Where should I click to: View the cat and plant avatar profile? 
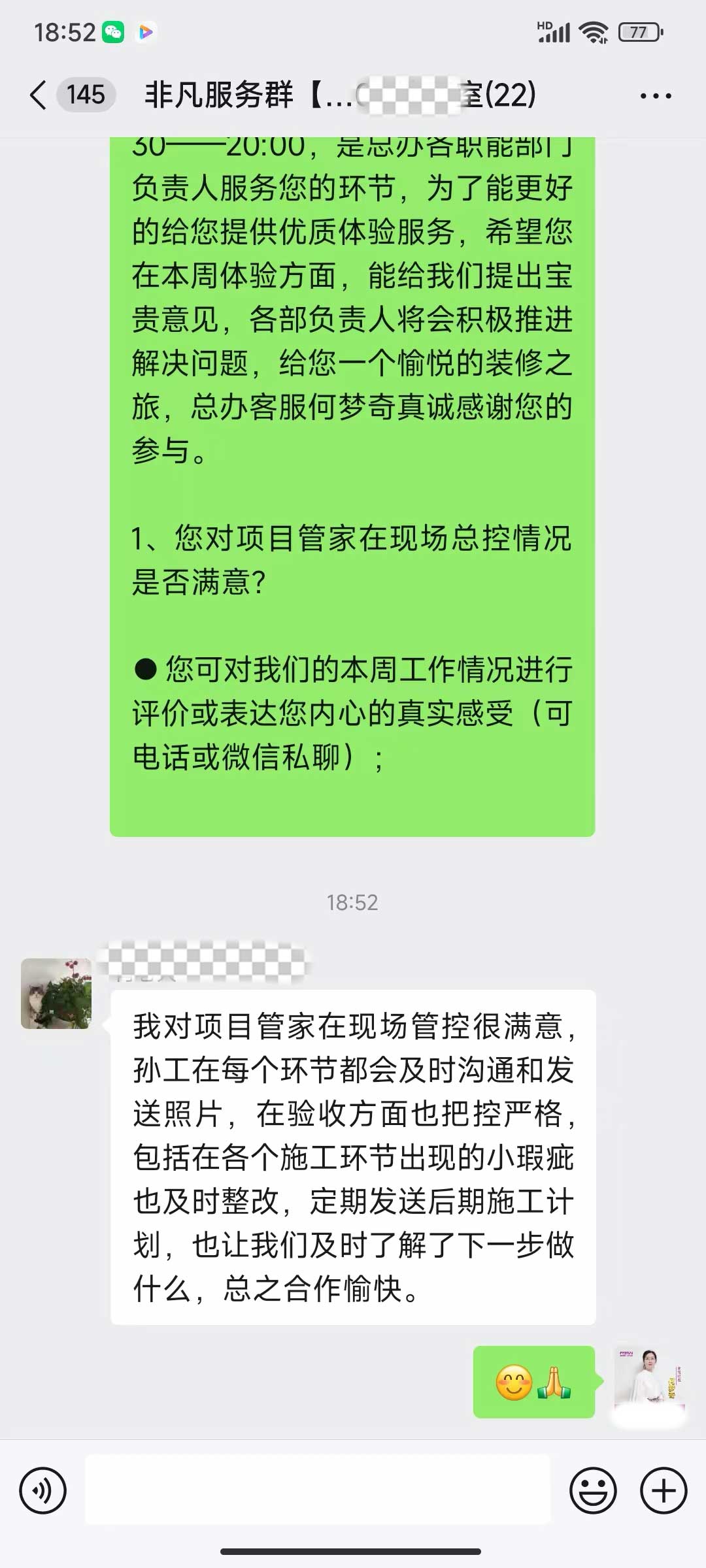coord(56,994)
